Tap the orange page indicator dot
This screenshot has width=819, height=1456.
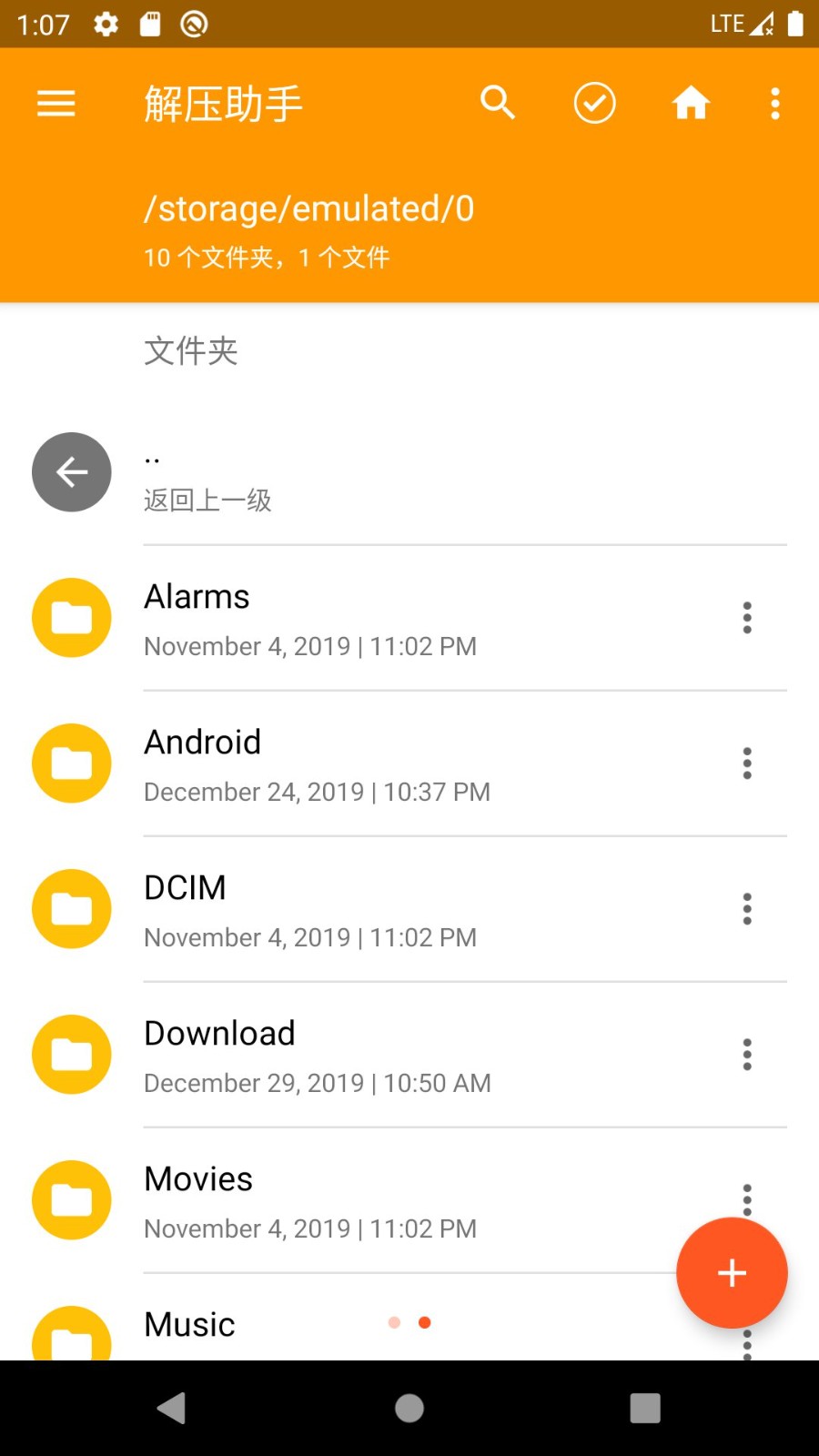click(424, 1321)
